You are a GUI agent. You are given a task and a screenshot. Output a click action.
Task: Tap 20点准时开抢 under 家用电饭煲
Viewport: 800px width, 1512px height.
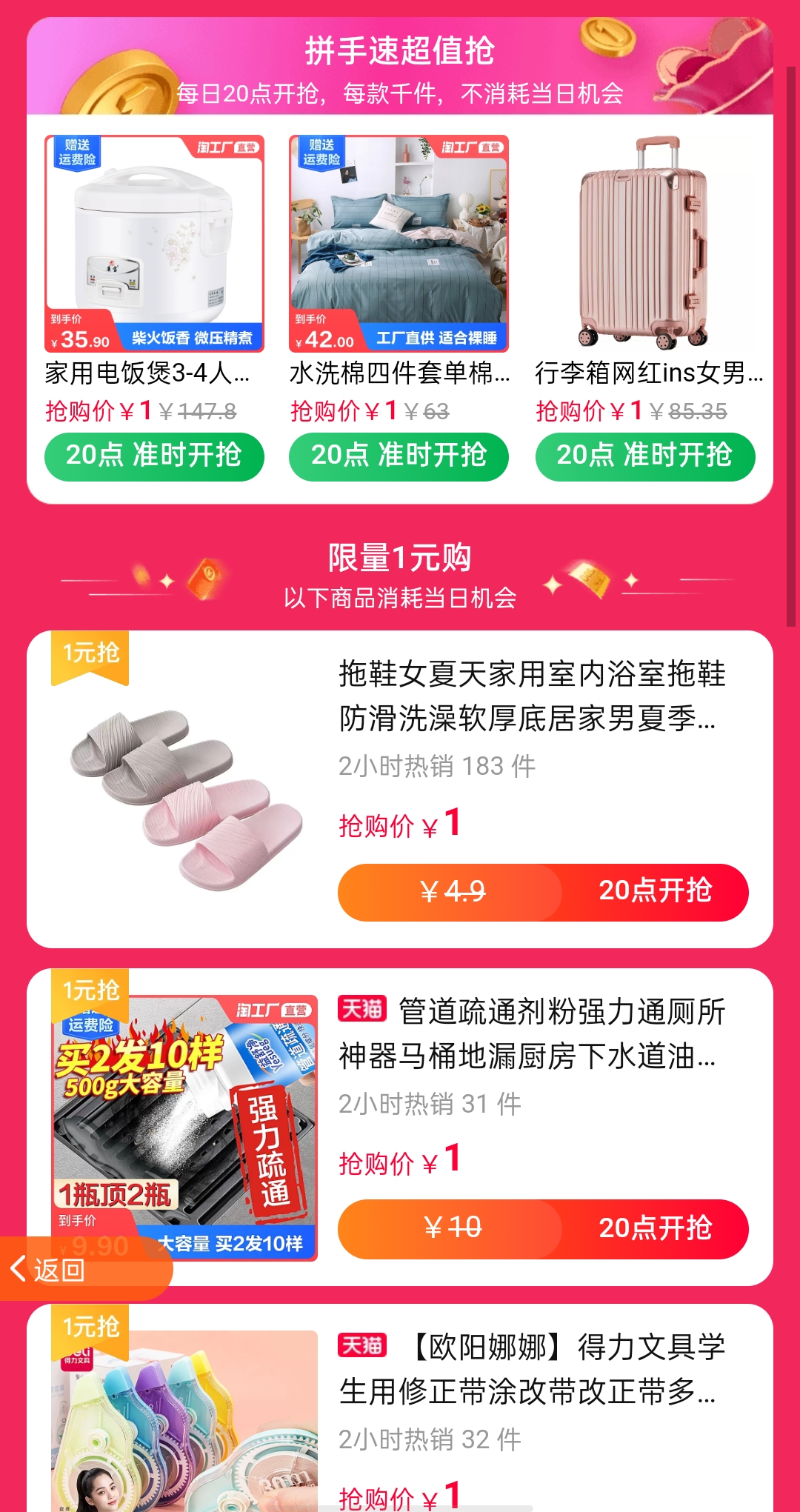coord(154,456)
